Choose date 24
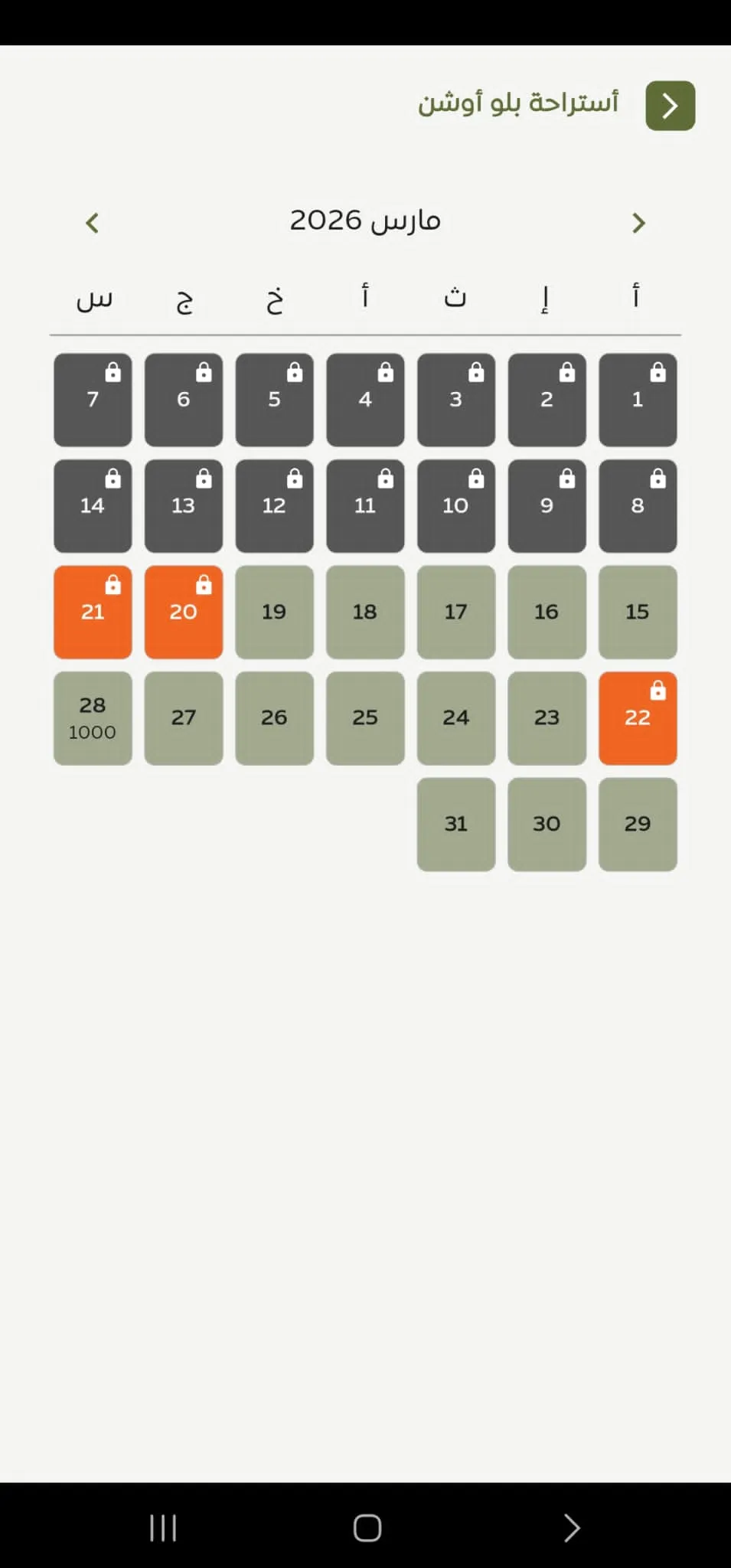Screen dimensions: 731x1568 (456, 718)
